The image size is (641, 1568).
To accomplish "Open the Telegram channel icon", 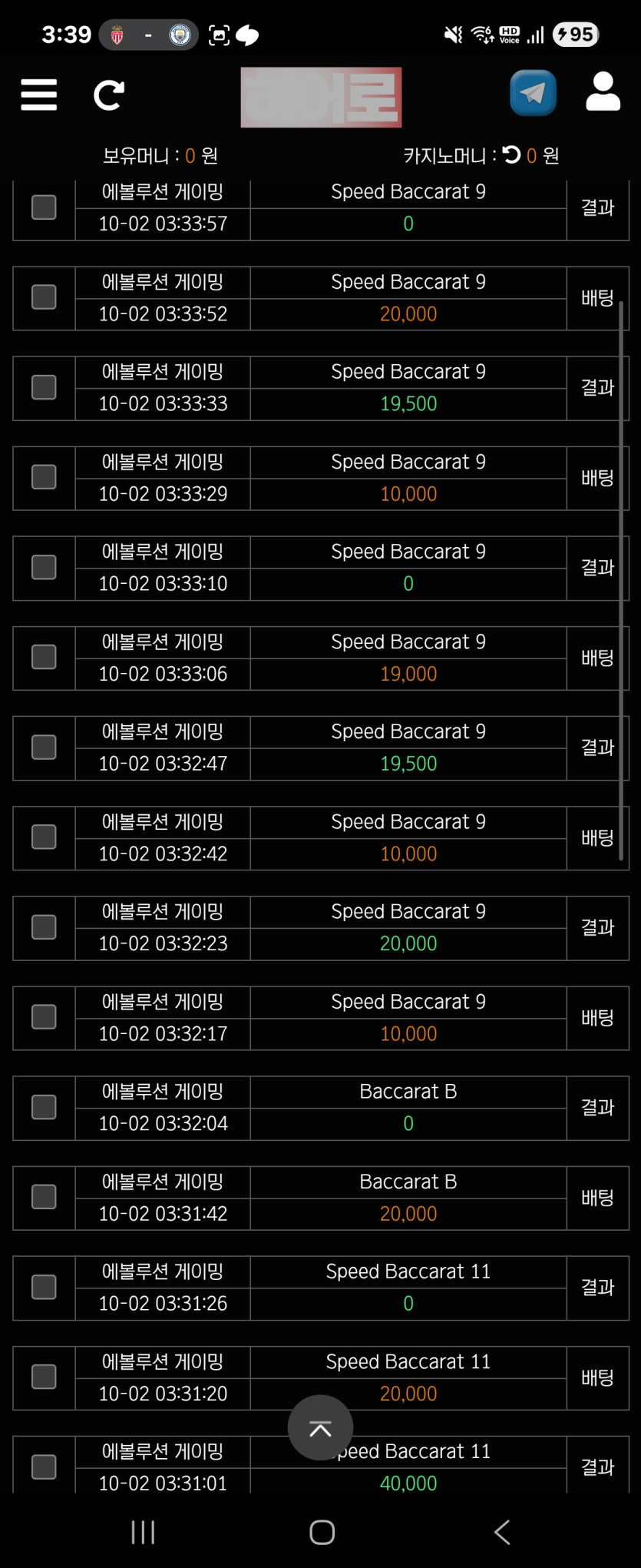I will click(x=533, y=94).
